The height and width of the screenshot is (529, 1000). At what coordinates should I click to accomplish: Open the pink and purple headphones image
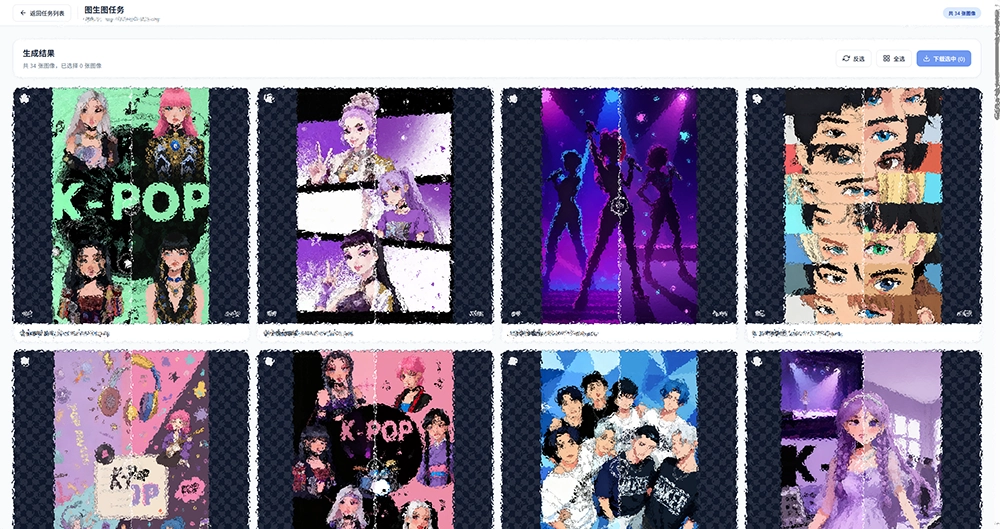pos(131,440)
